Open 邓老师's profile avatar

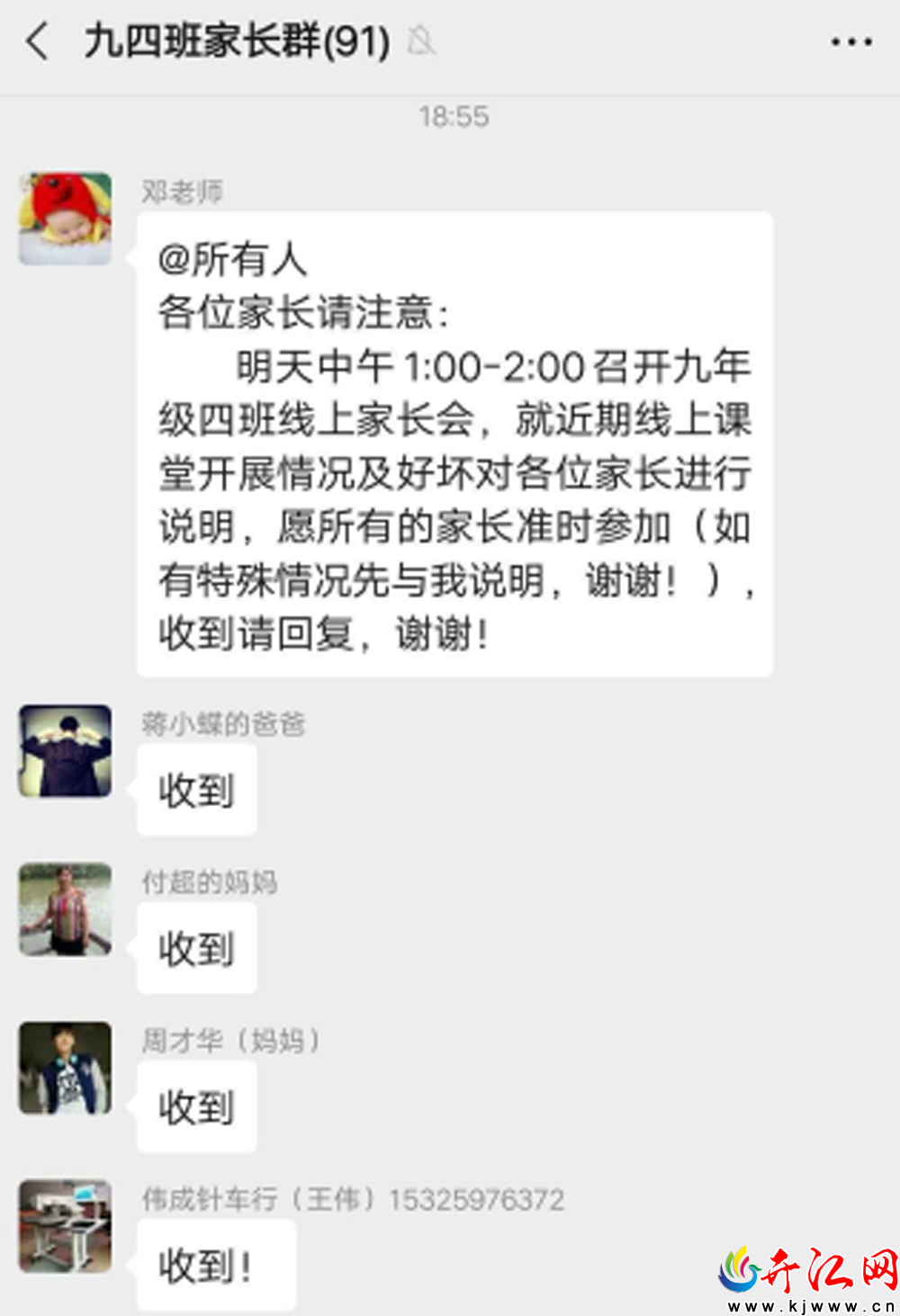click(66, 219)
